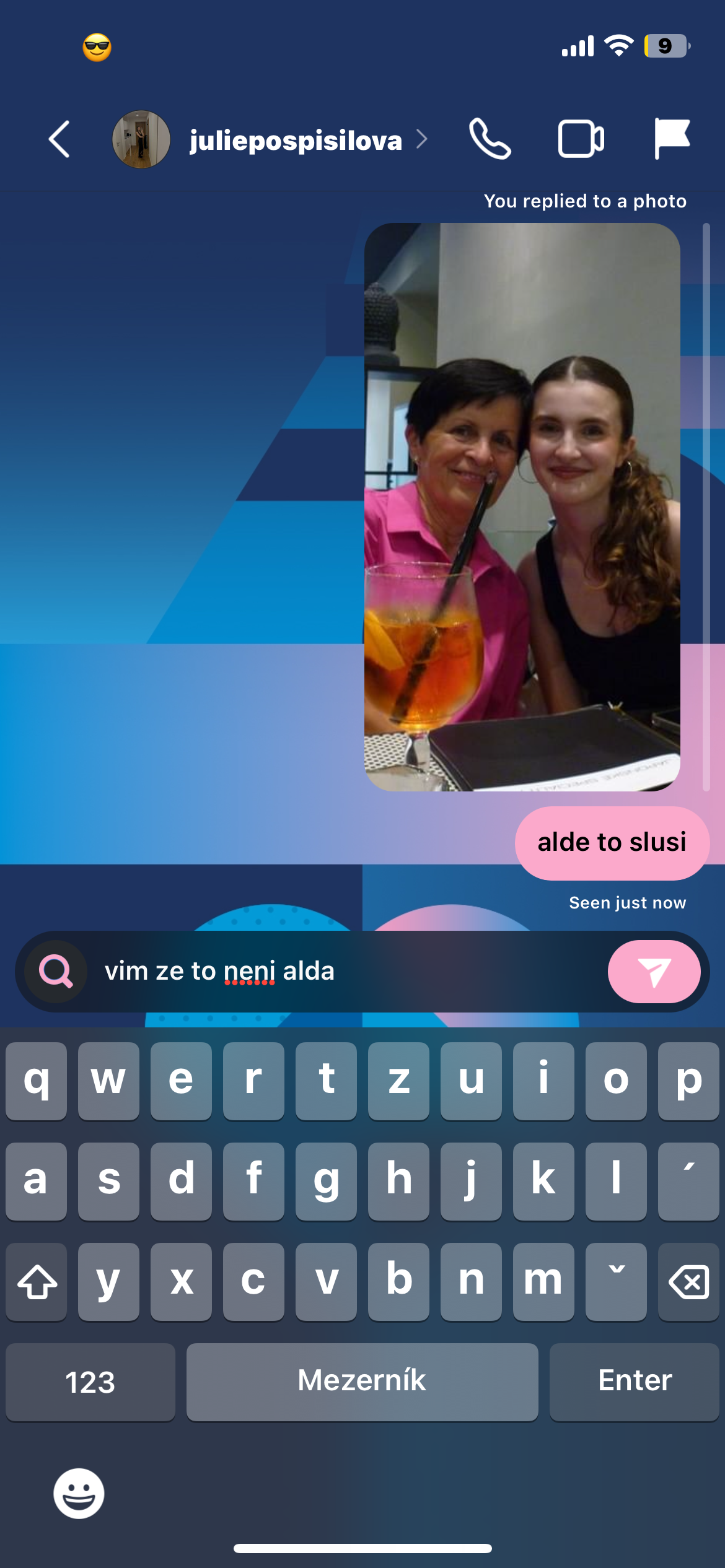
Task: Start a video call with juliepospisilova
Action: (581, 139)
